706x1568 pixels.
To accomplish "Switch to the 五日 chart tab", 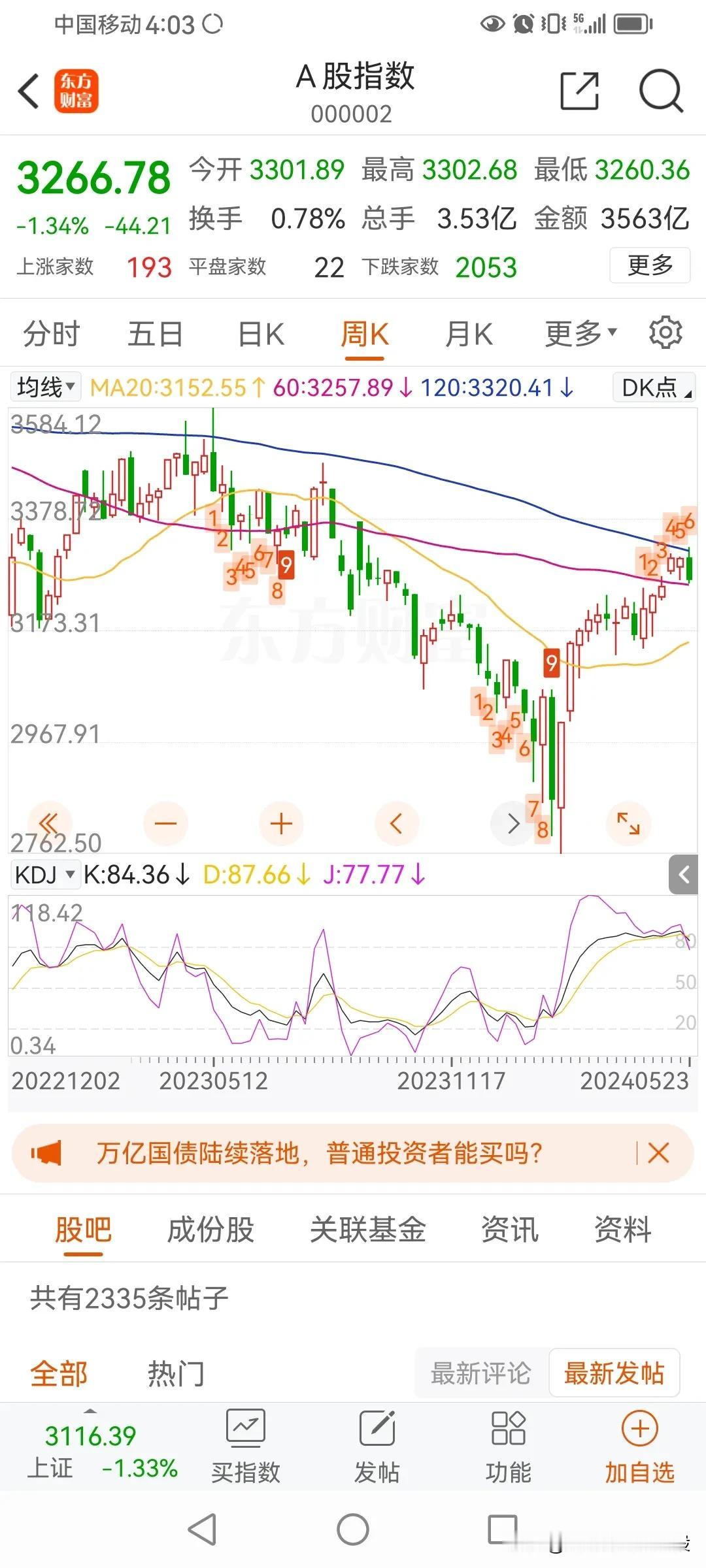I will pyautogui.click(x=155, y=334).
